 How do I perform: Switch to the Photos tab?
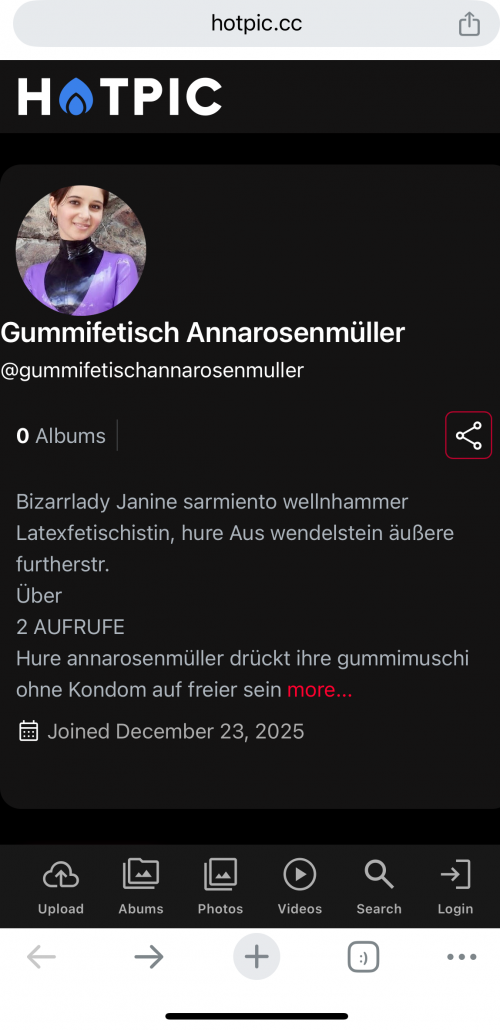click(x=220, y=887)
